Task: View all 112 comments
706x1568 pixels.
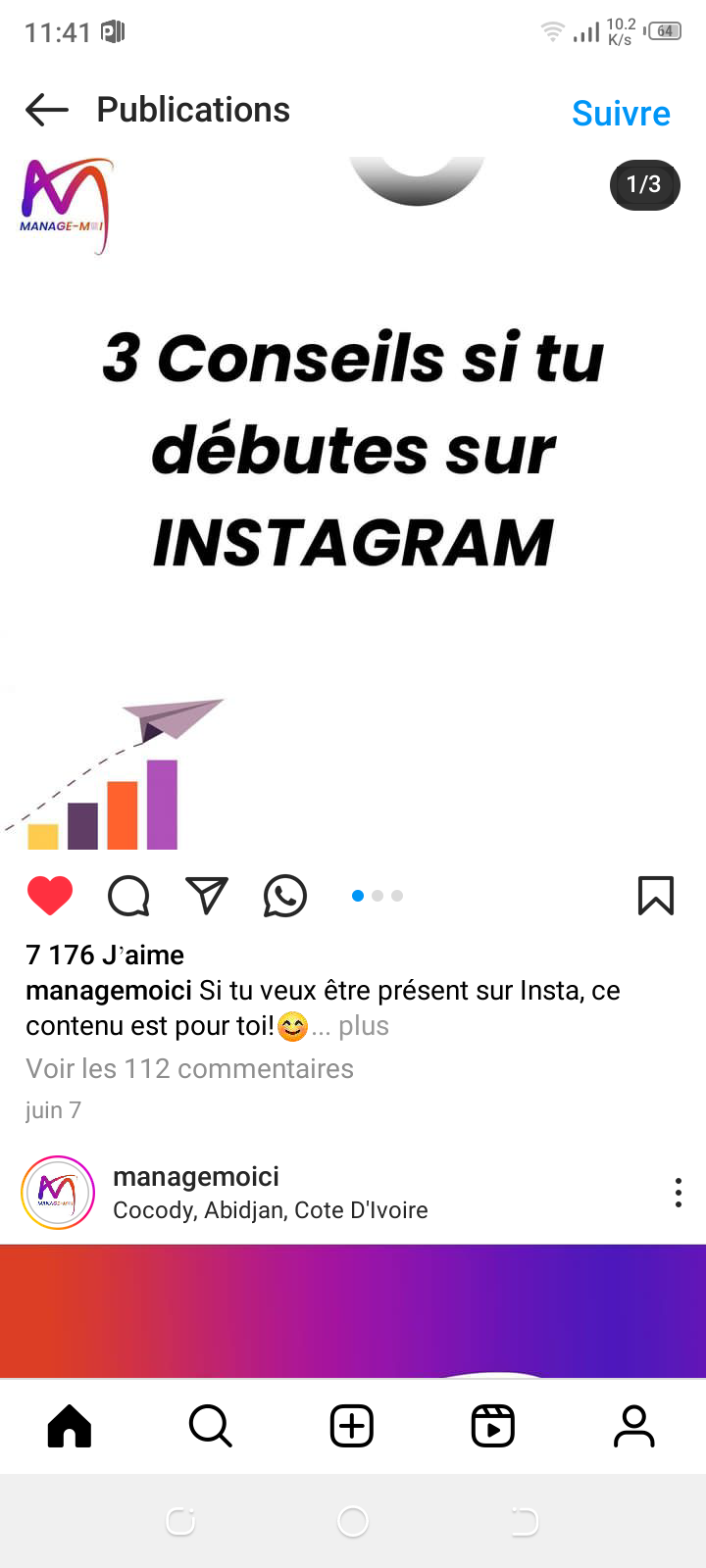Action: [x=189, y=1068]
